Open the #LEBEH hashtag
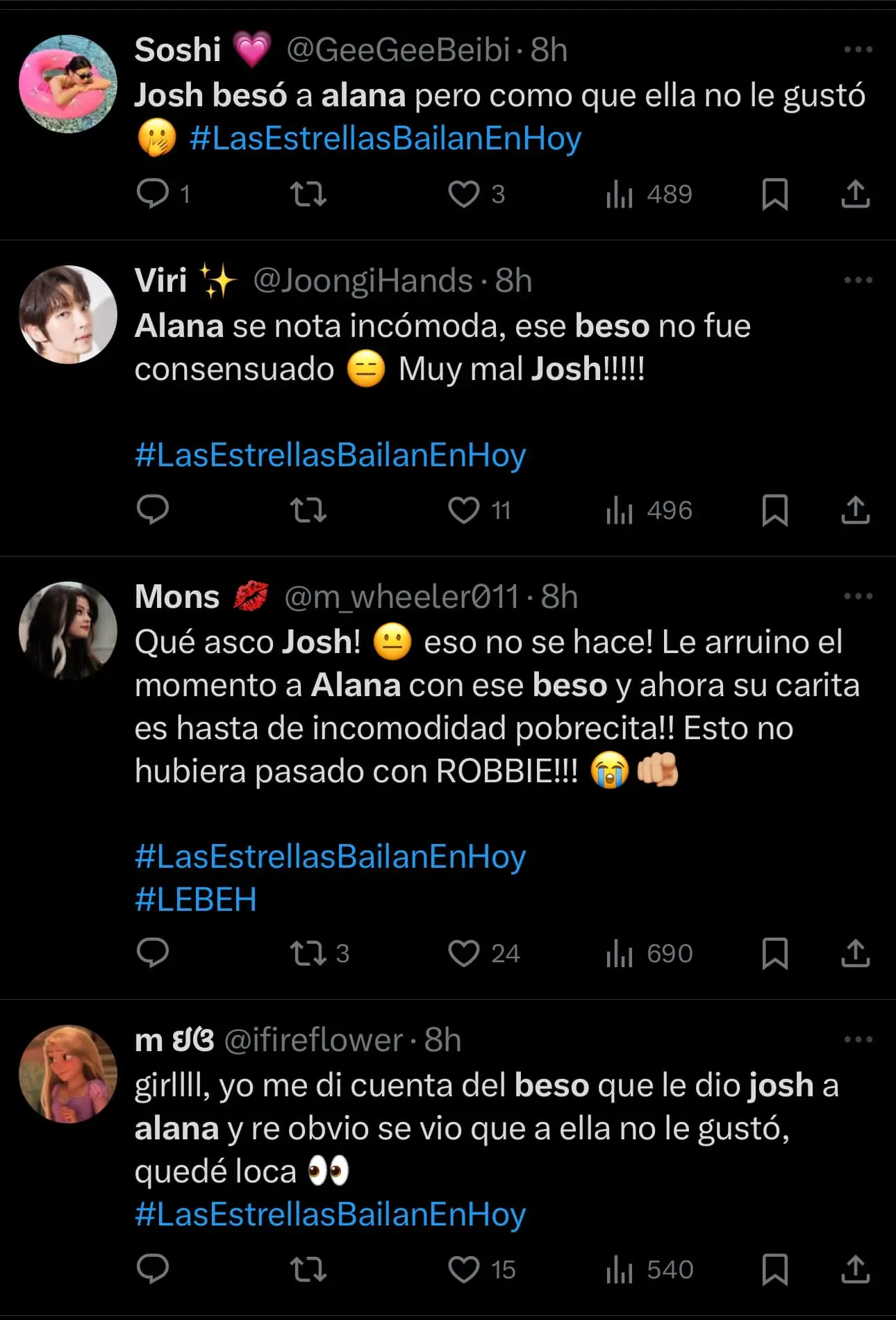This screenshot has width=896, height=1320. click(x=196, y=900)
